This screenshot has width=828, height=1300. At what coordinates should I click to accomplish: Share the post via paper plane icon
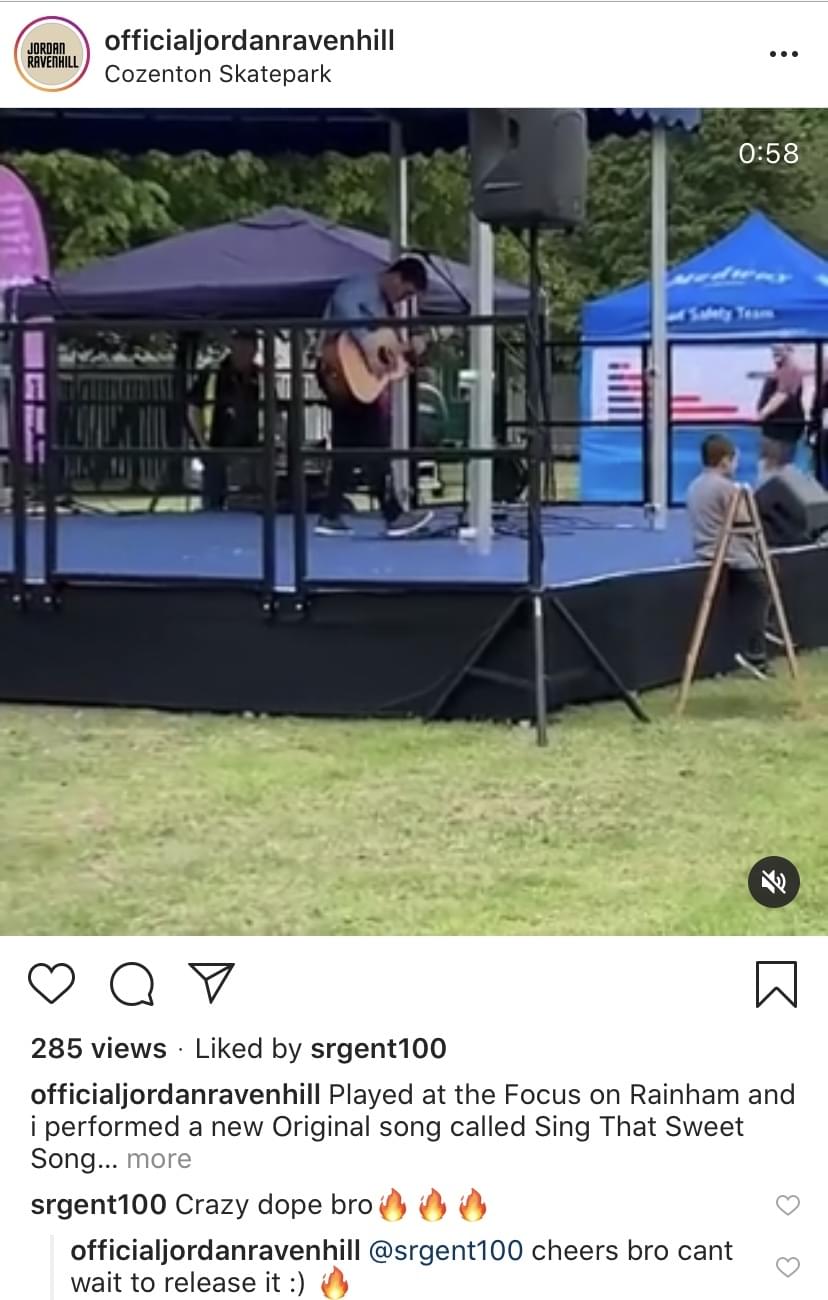click(x=211, y=982)
